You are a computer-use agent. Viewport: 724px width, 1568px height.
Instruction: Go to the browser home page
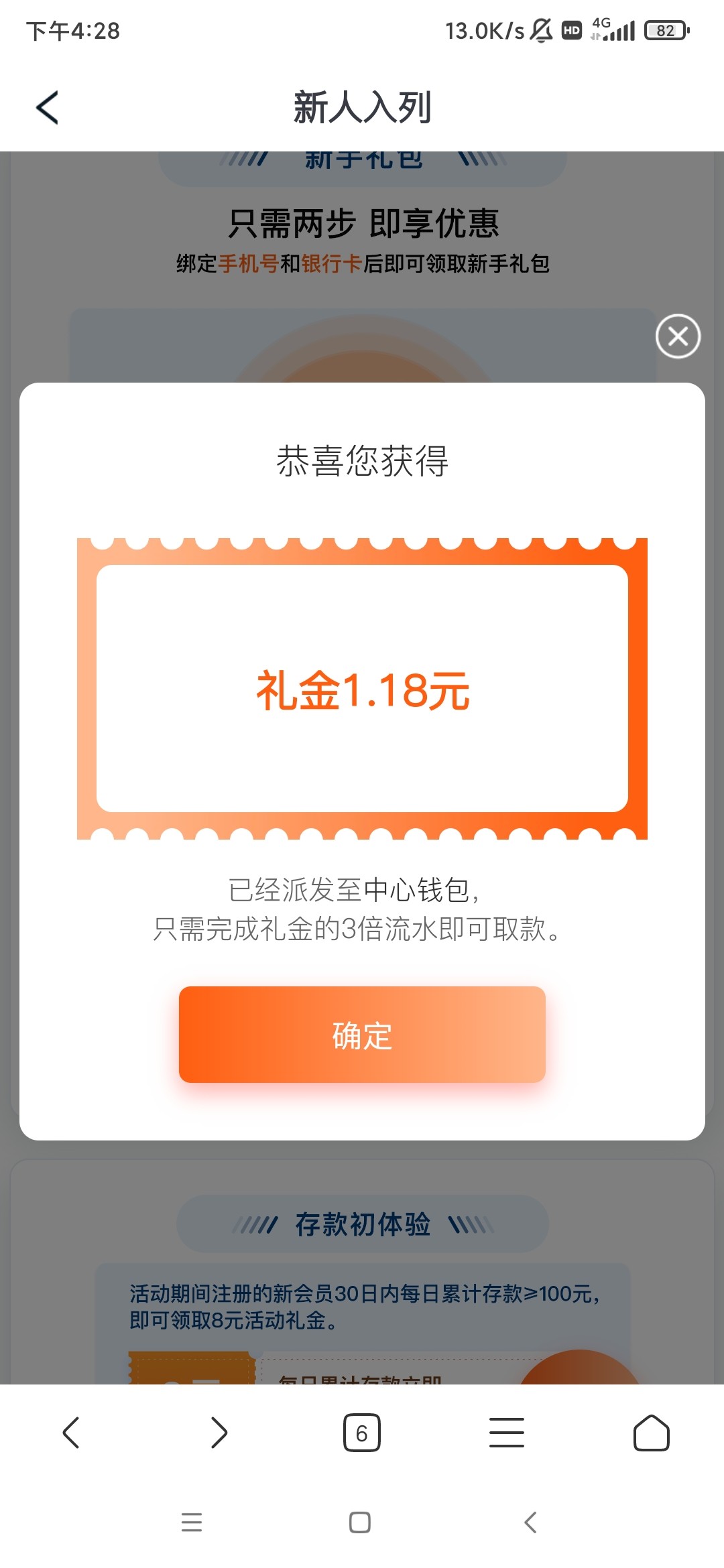tap(651, 1433)
